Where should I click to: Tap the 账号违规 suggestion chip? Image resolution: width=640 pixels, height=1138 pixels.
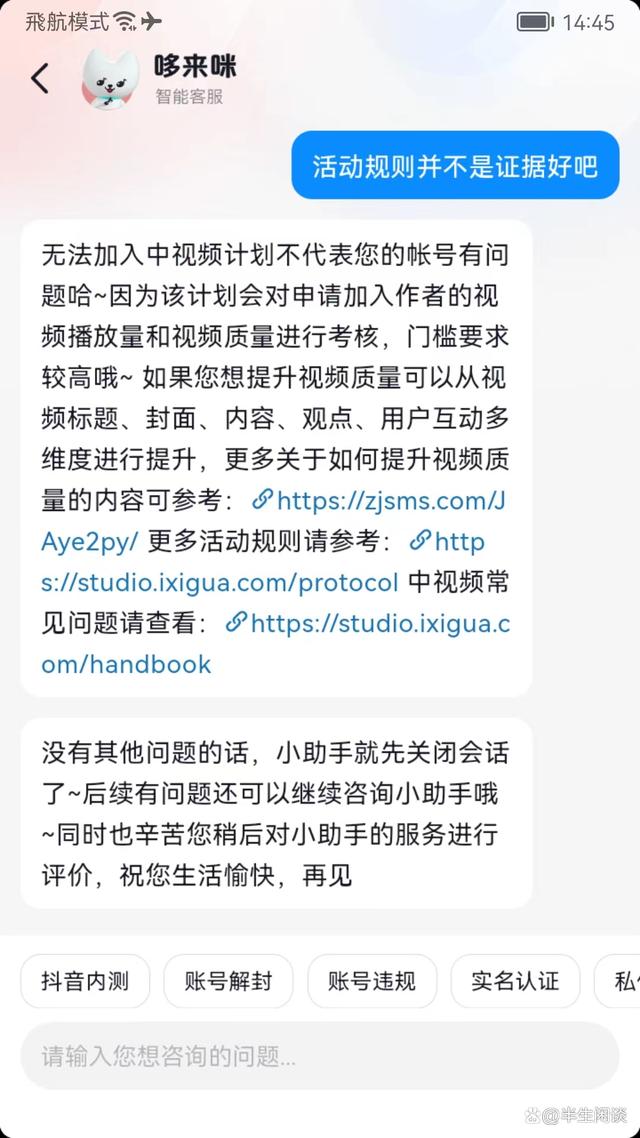coord(372,981)
